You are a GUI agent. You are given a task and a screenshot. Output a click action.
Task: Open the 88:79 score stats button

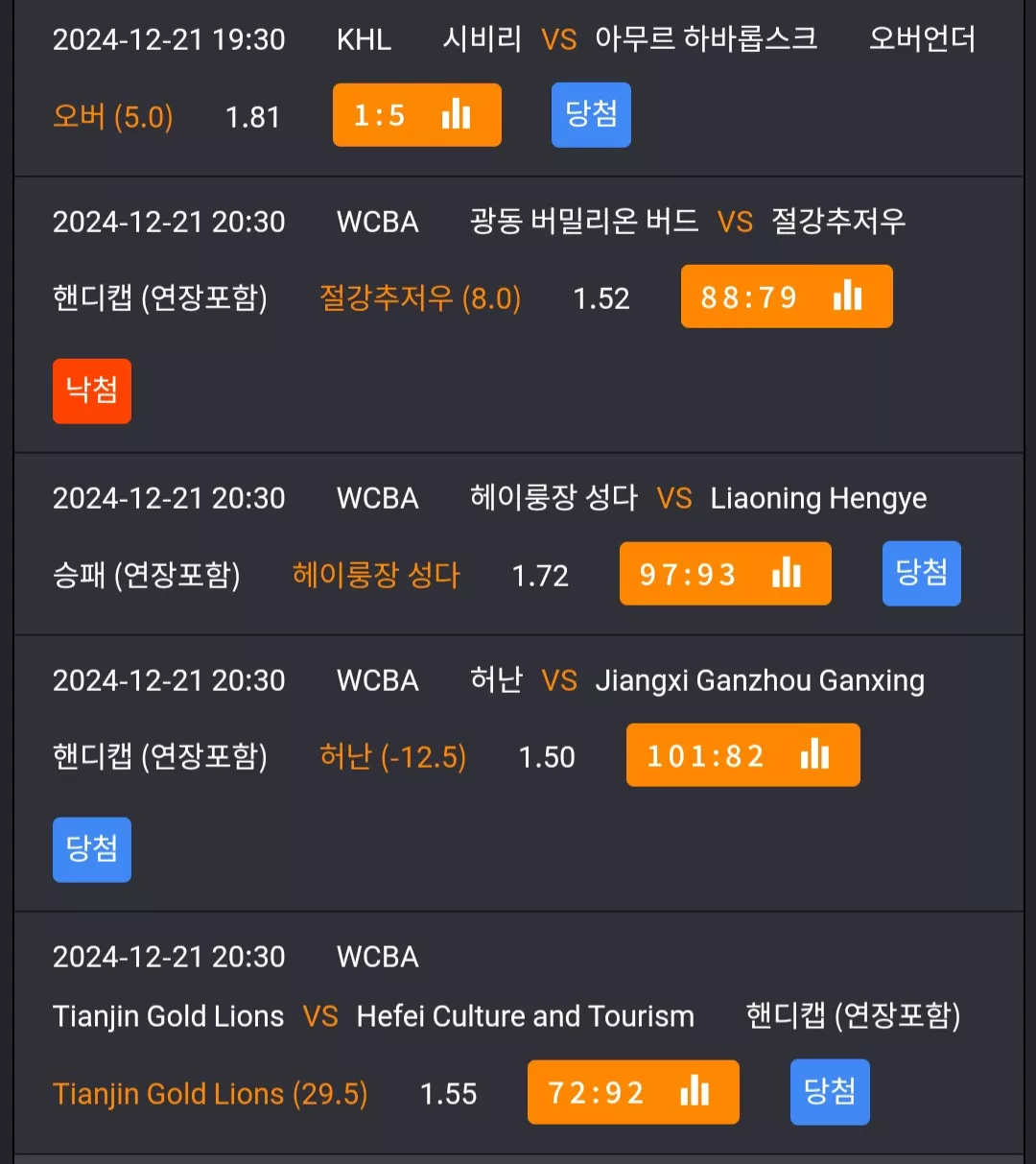tap(787, 297)
